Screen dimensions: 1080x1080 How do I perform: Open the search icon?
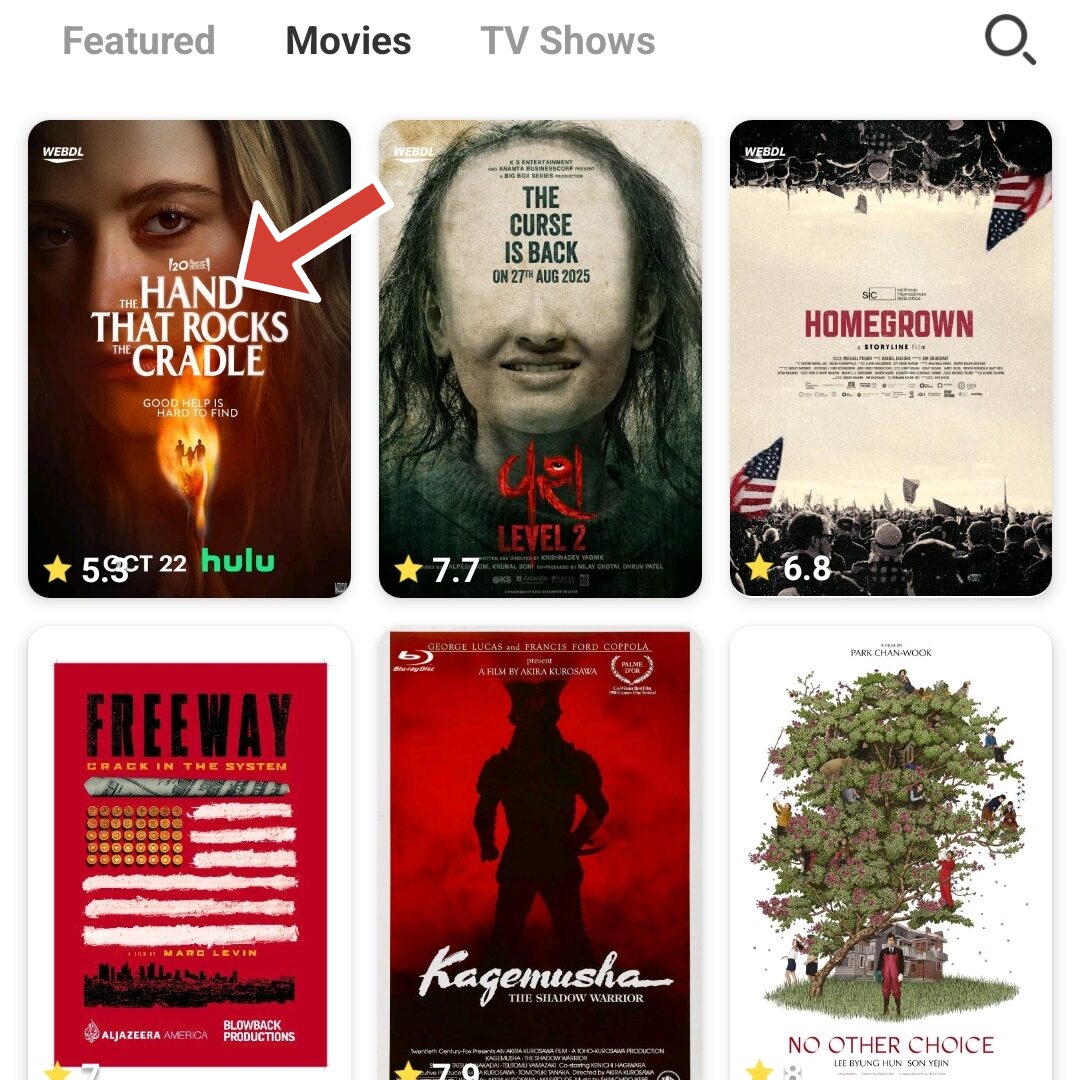(1009, 42)
